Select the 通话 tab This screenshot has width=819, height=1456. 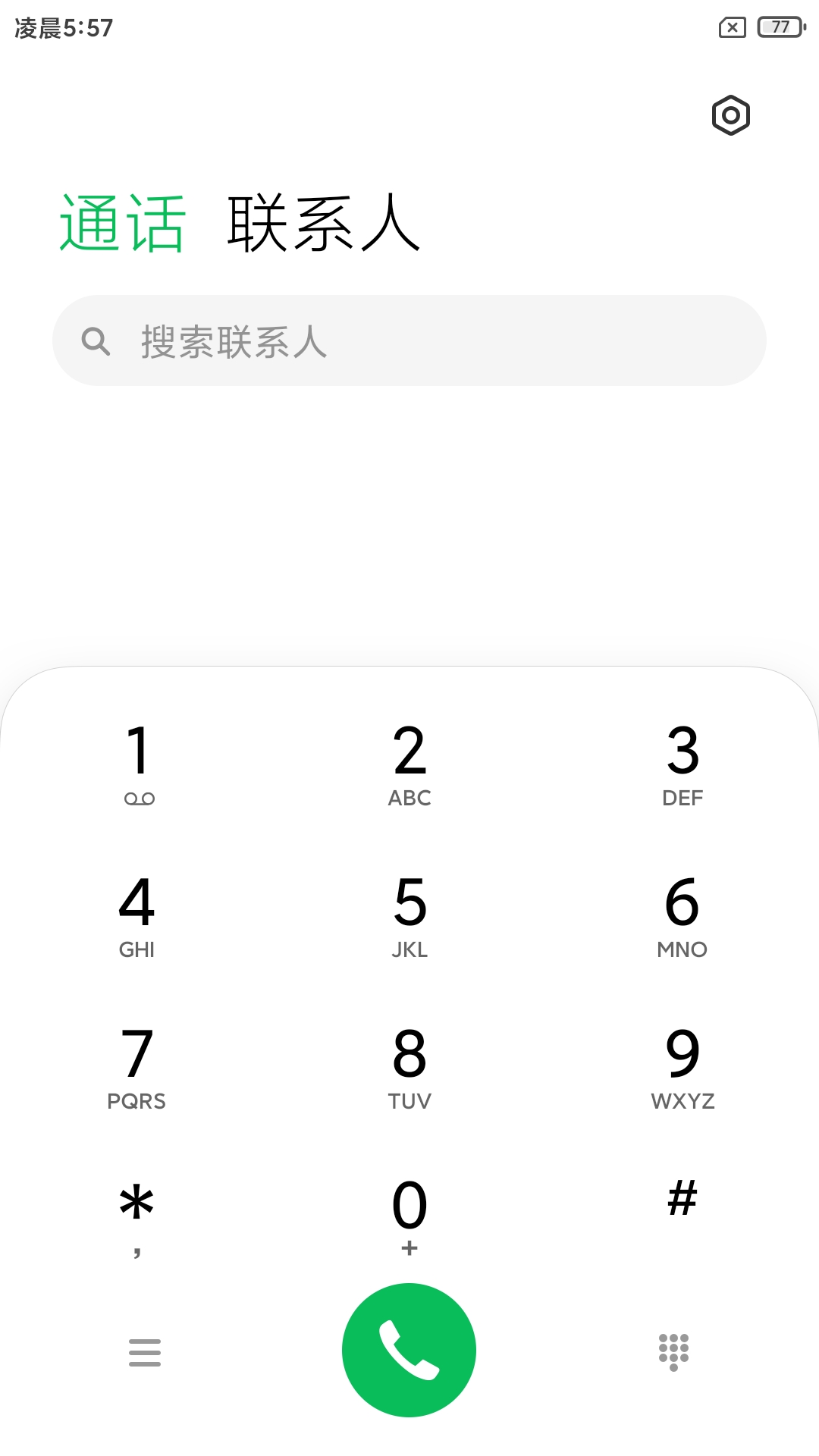[123, 223]
